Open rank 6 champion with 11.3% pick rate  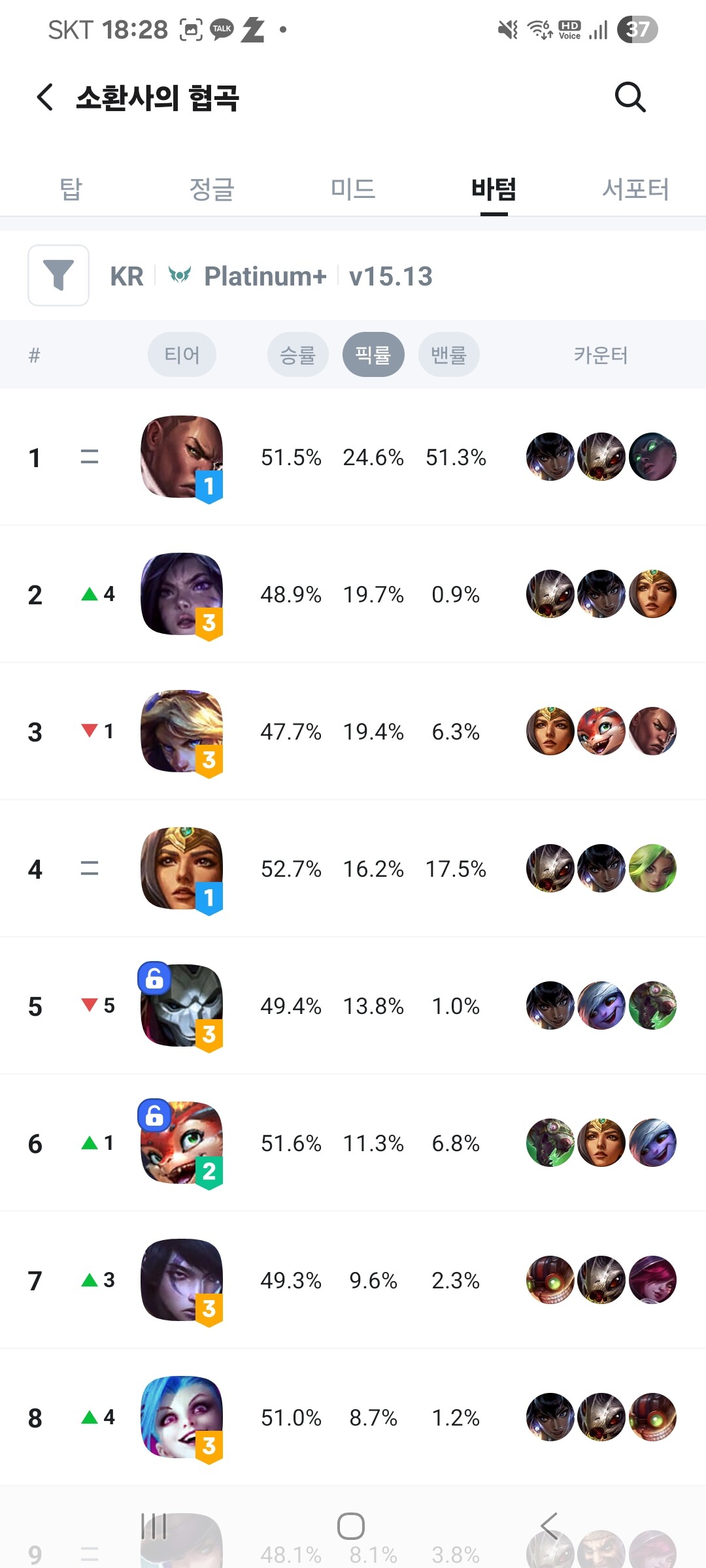pyautogui.click(x=182, y=1143)
